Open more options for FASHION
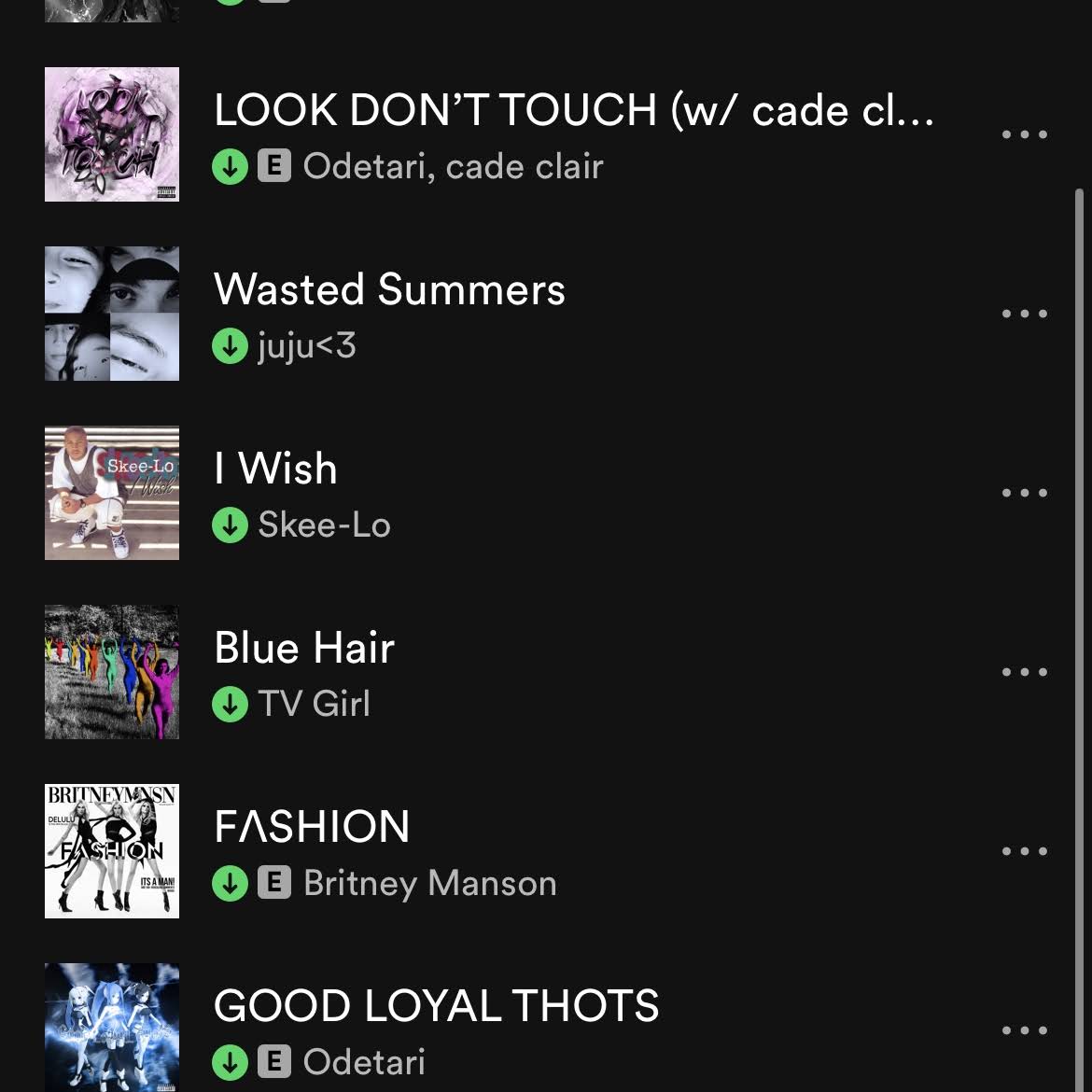Viewport: 1092px width, 1092px height. pyautogui.click(x=1024, y=851)
